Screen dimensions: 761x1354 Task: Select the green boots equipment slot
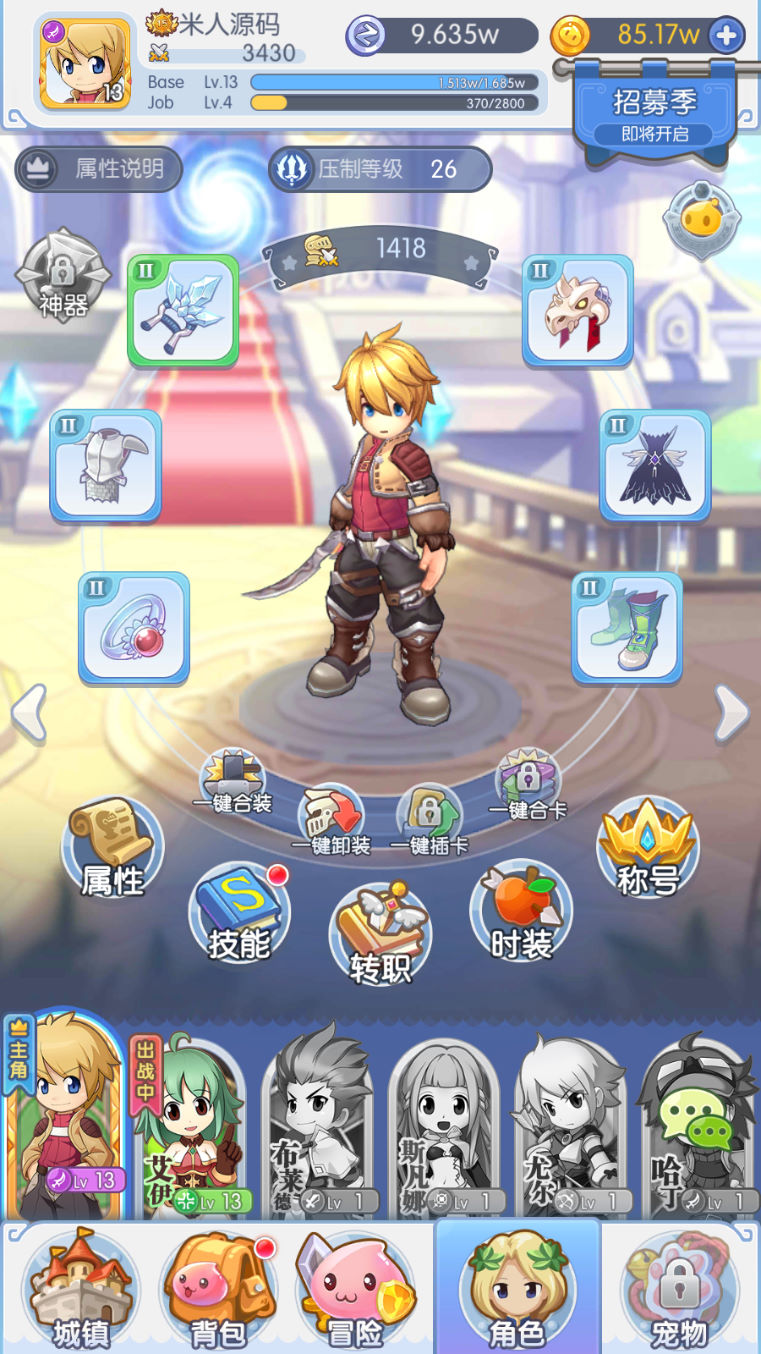627,627
